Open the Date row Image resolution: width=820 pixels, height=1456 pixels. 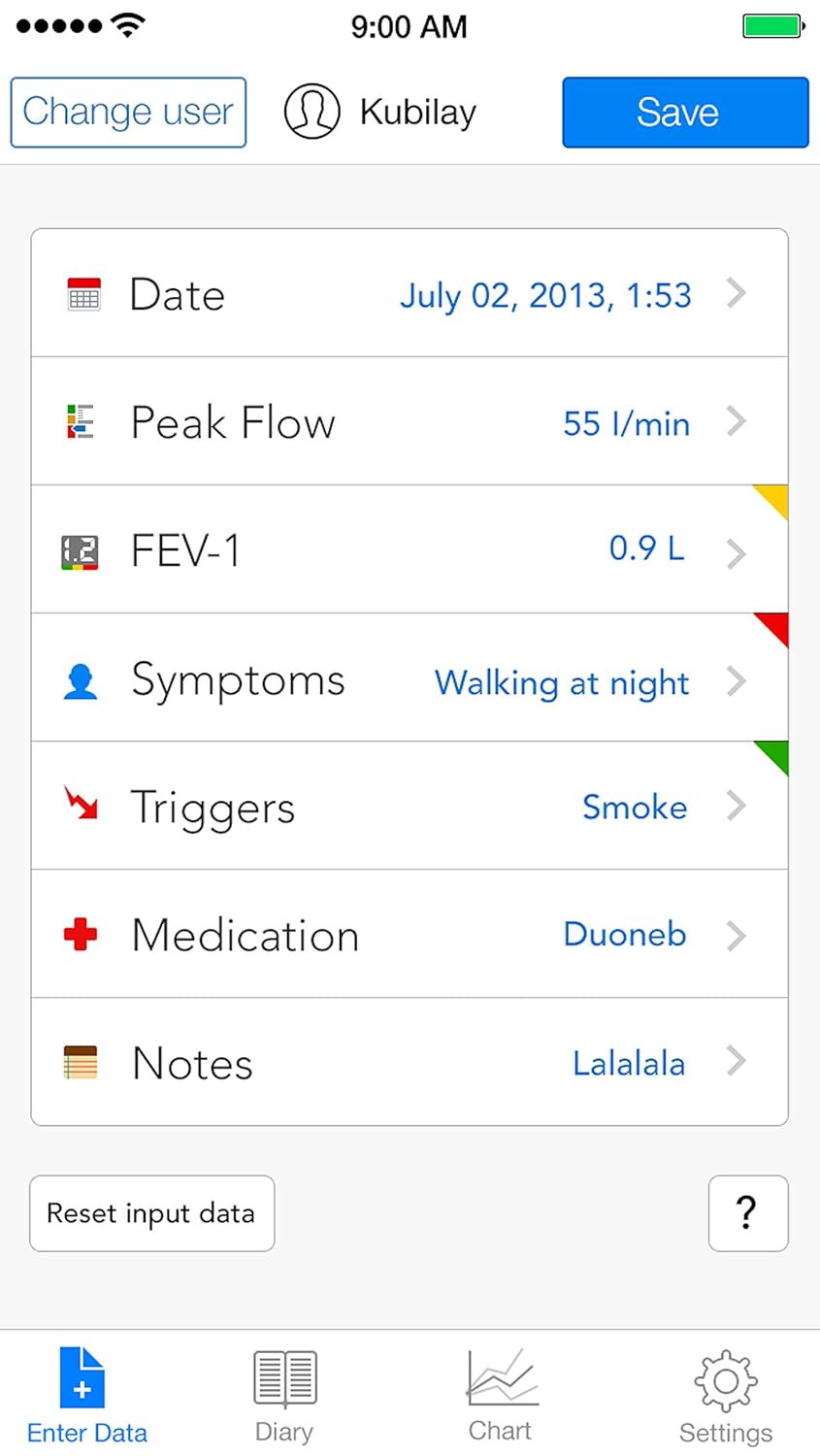pos(410,293)
